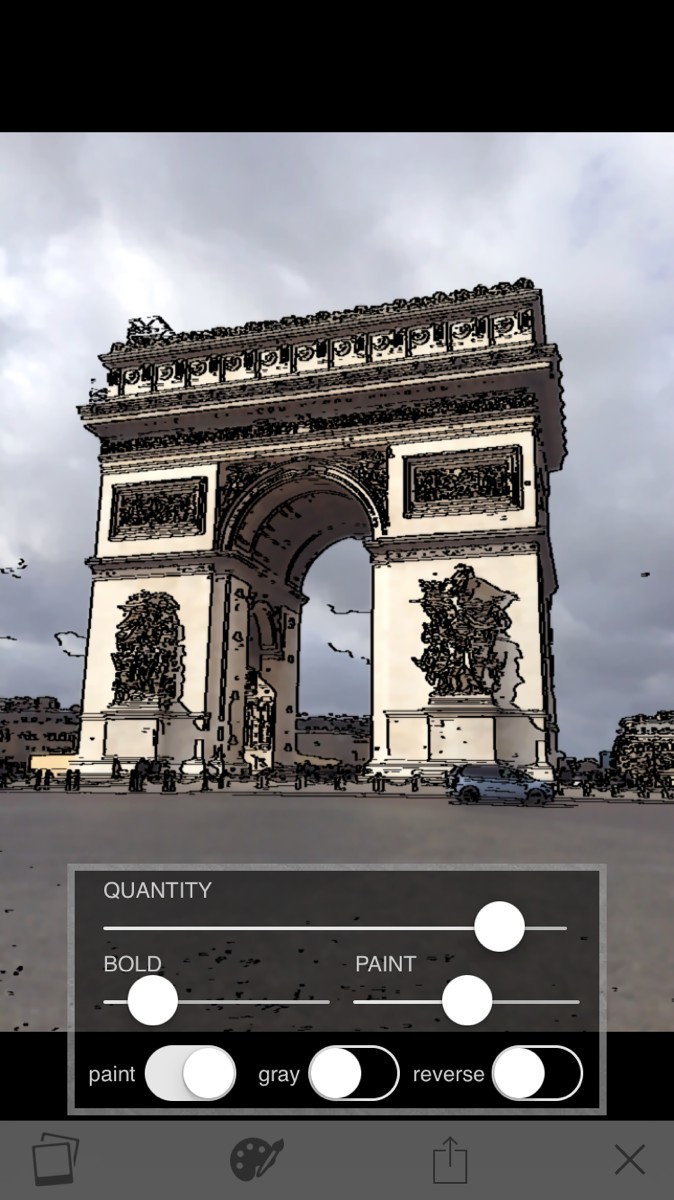The width and height of the screenshot is (674, 1200).
Task: Tap the PAINT slider handle
Action: click(x=467, y=1000)
